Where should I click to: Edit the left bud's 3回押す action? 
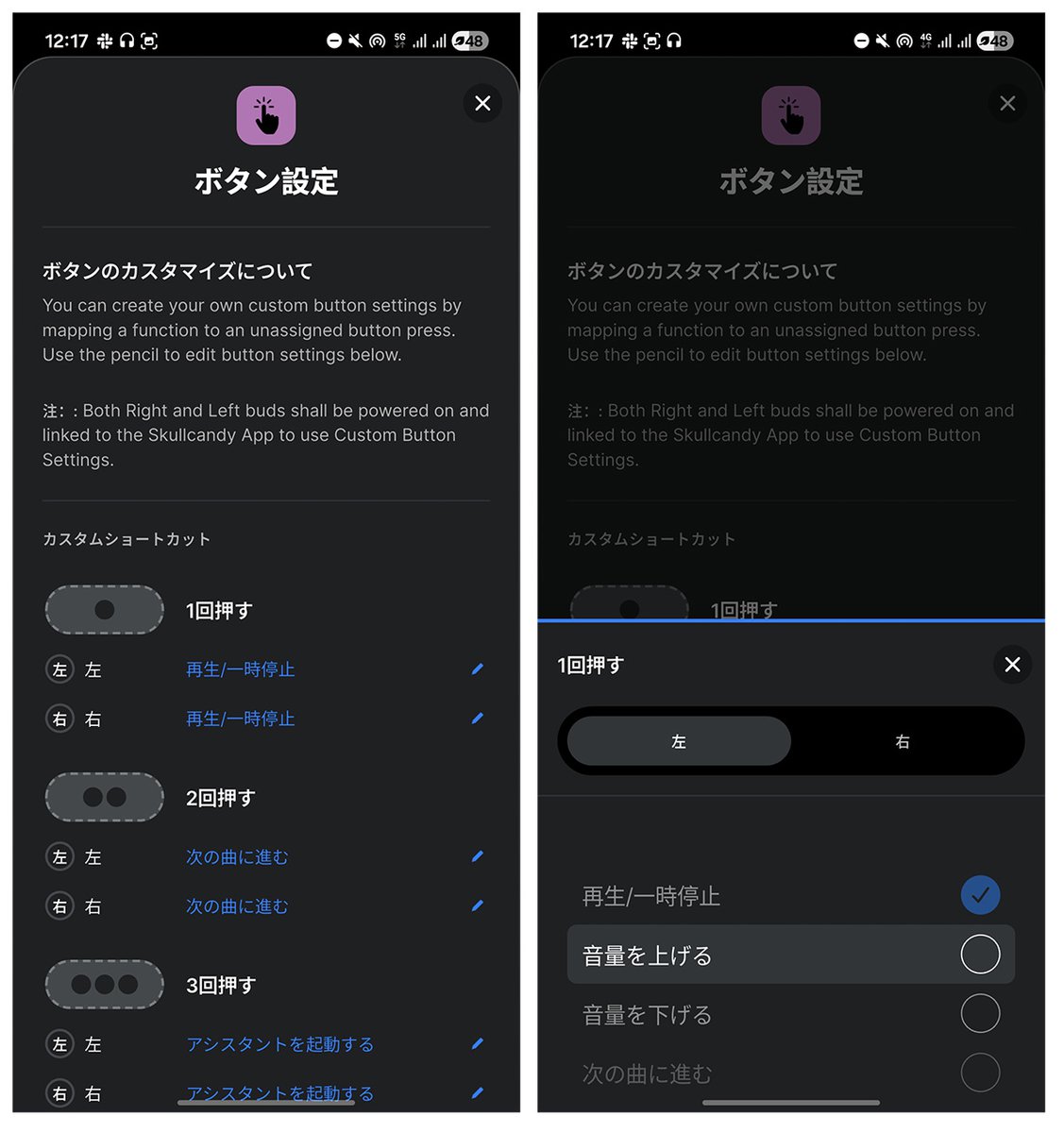477,1043
